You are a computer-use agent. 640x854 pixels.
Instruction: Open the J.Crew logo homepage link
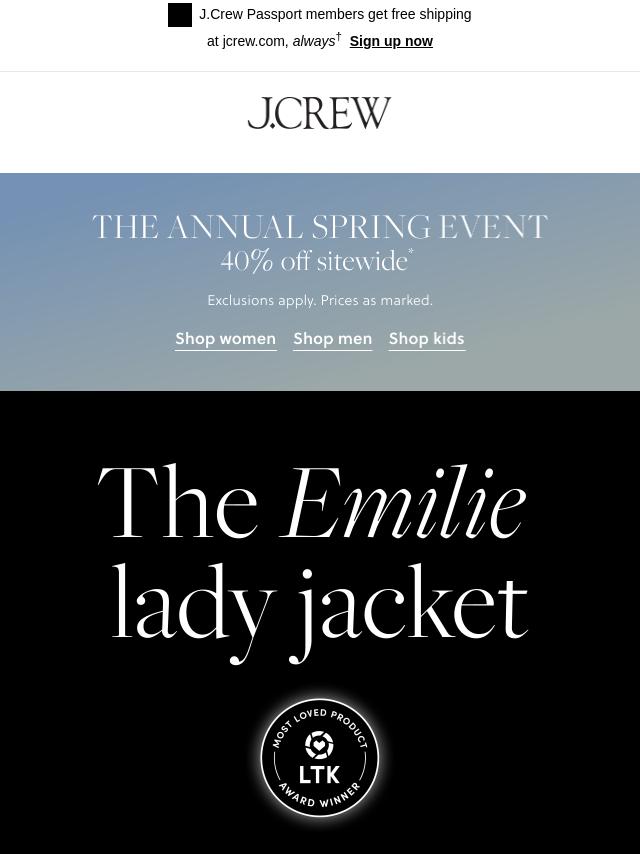pos(319,113)
